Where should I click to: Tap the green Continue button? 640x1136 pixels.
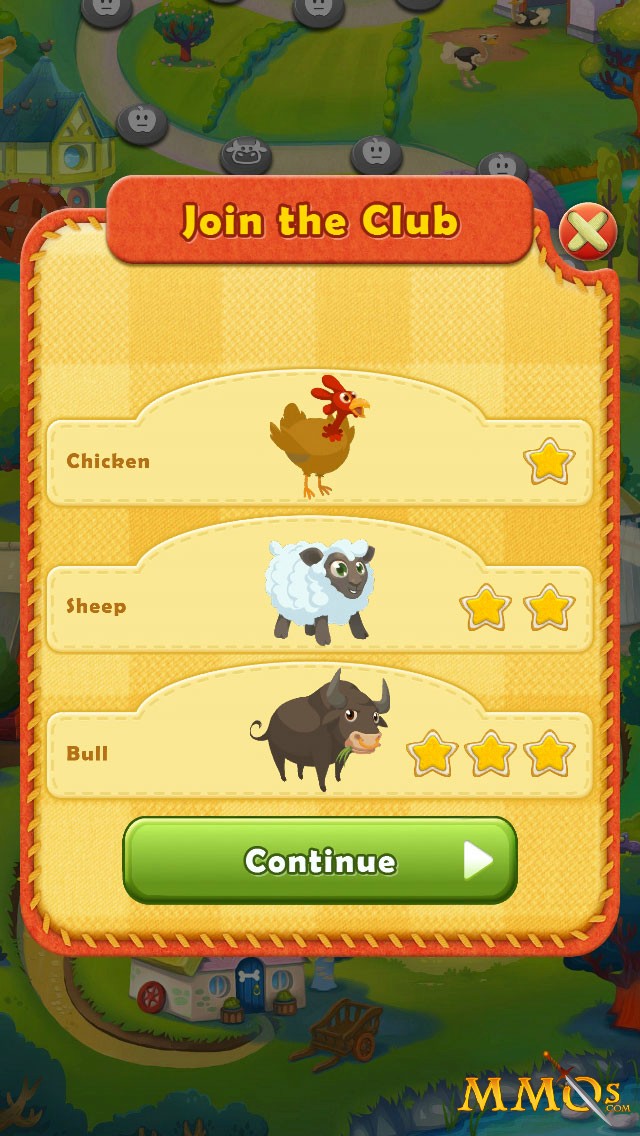pyautogui.click(x=320, y=860)
